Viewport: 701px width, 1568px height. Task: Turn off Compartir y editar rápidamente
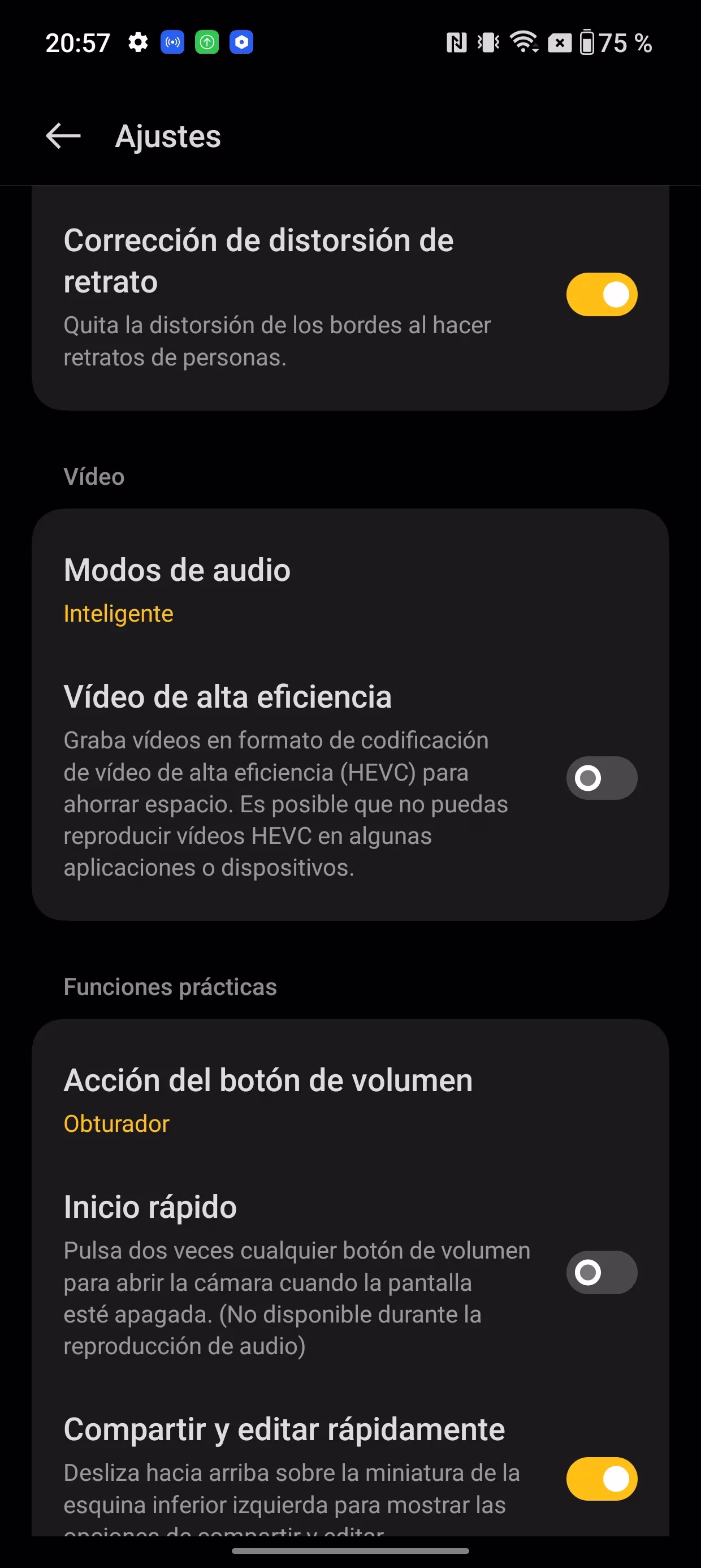tap(601, 1479)
